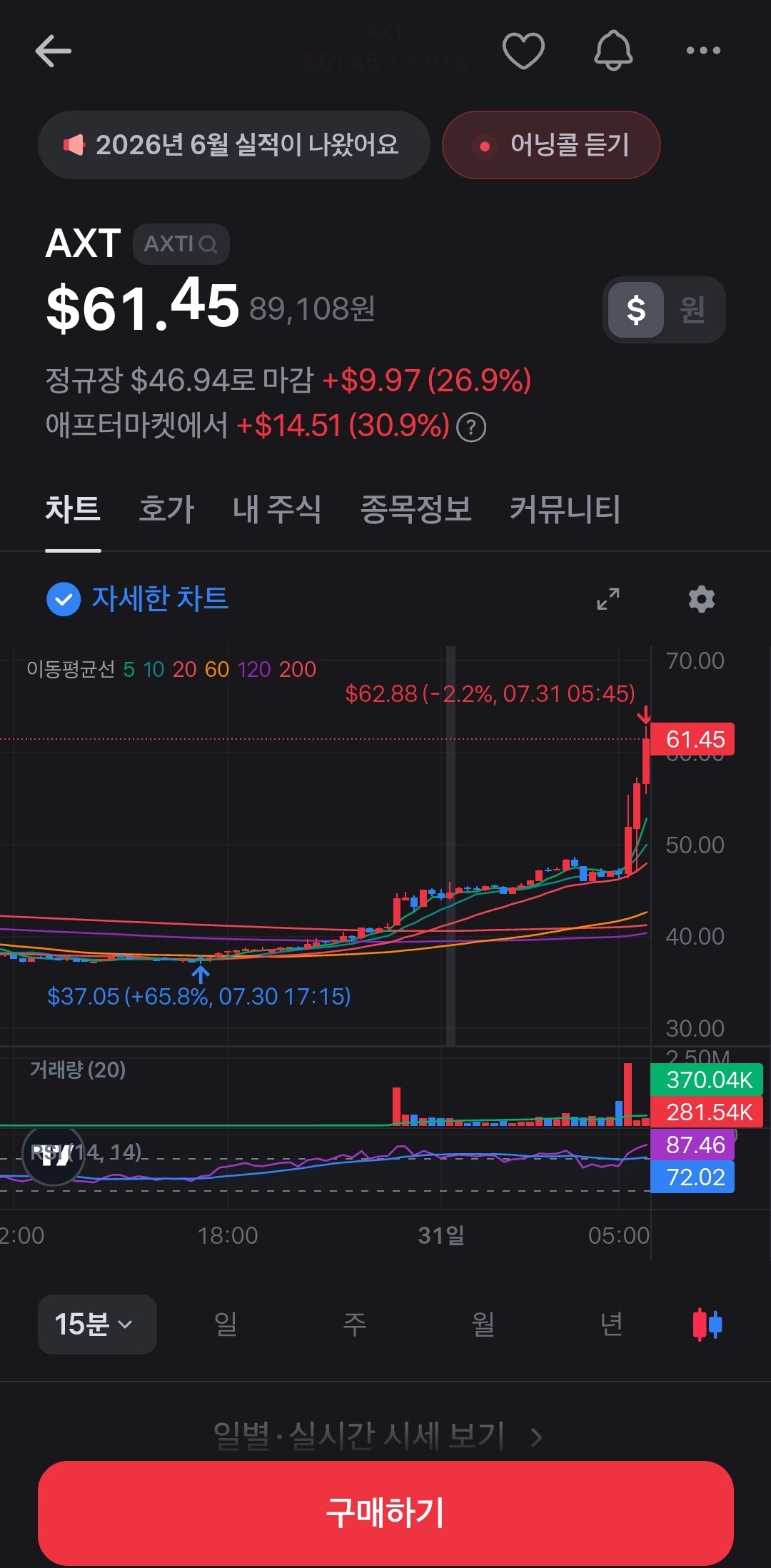This screenshot has width=771, height=1568.
Task: Expand the chart to fullscreen
Action: point(608,599)
